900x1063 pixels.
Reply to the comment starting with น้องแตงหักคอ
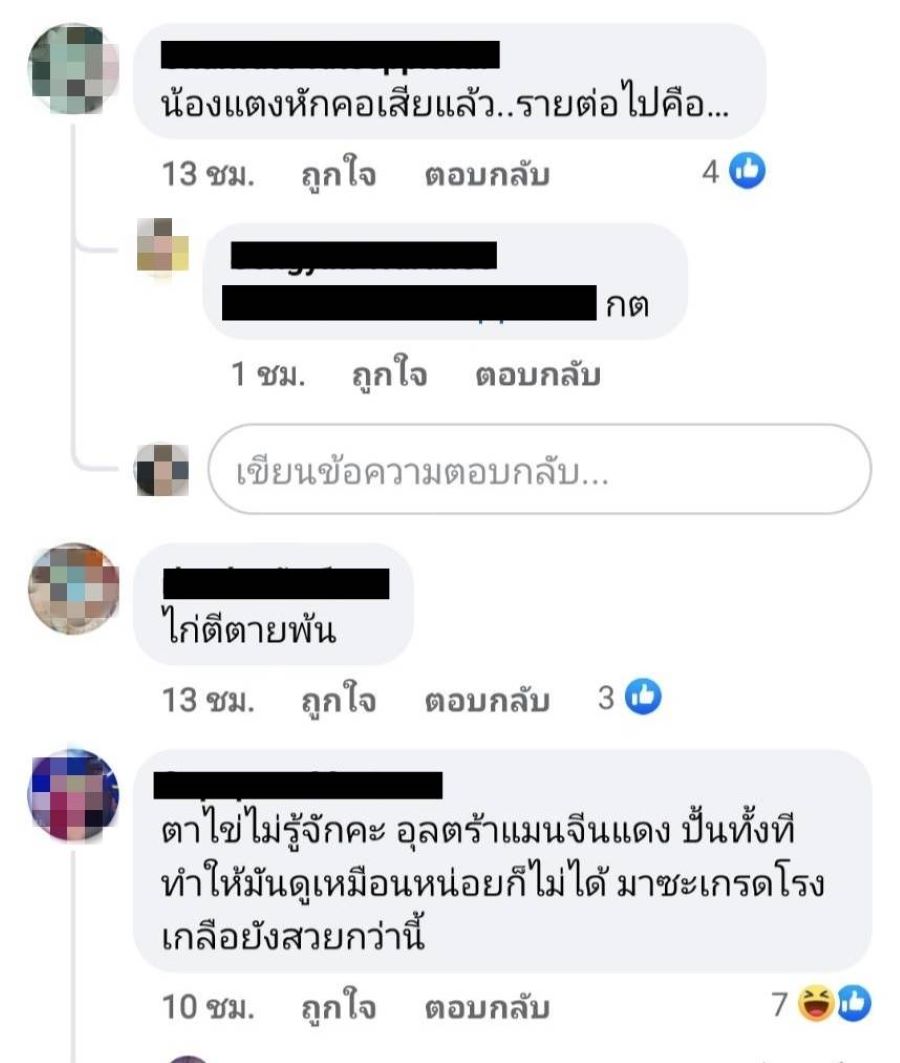(x=487, y=175)
